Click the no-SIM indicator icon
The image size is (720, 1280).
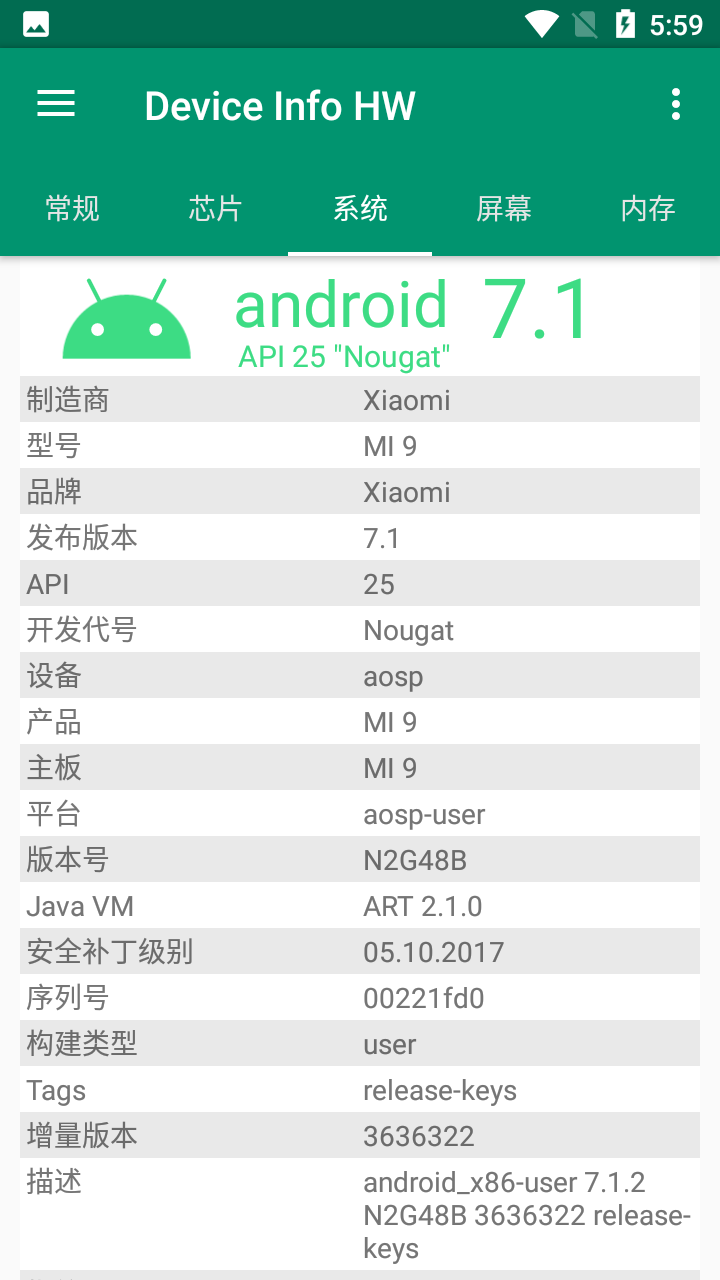583,24
